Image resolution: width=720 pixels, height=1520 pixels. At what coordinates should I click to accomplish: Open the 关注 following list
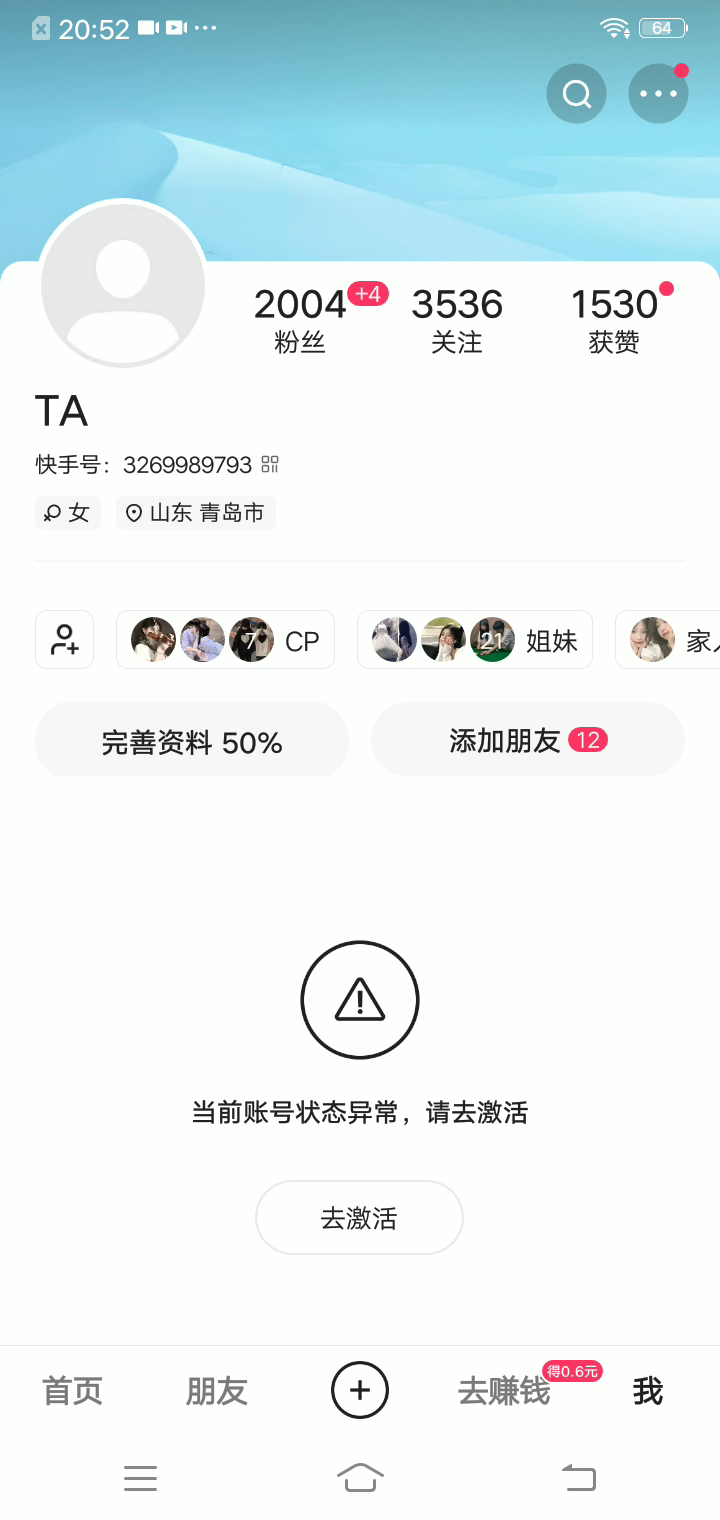point(457,320)
